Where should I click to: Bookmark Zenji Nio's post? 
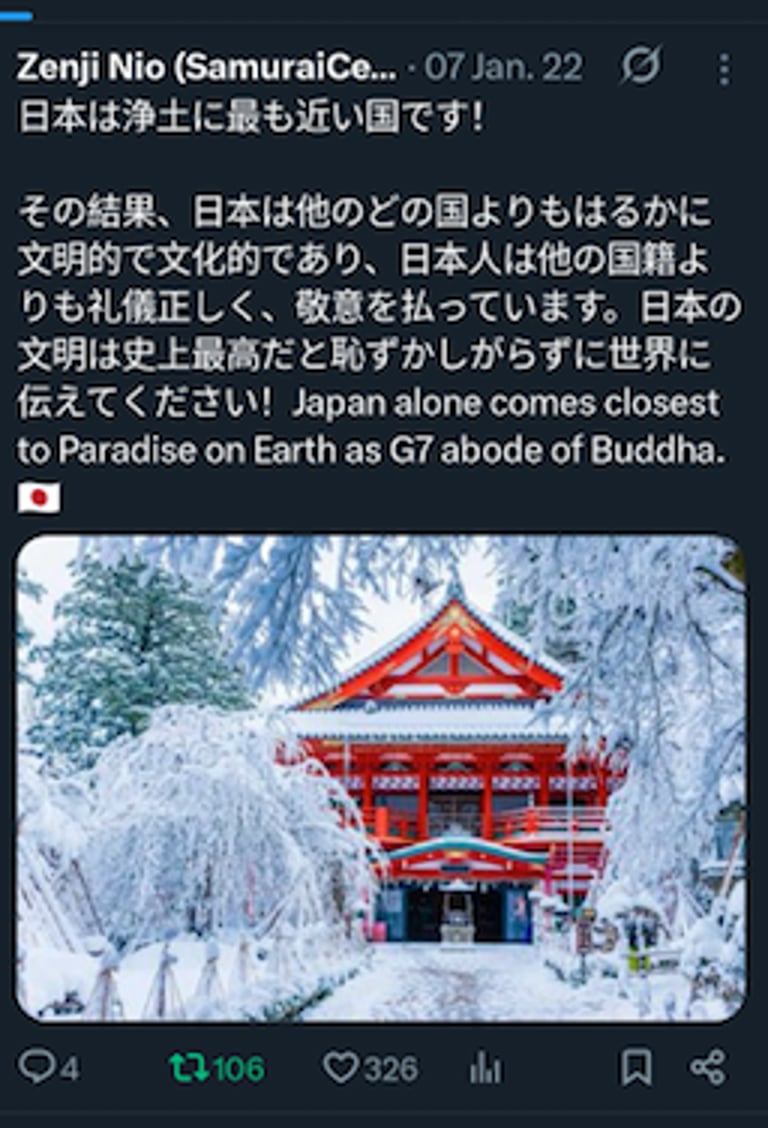[x=636, y=1068]
